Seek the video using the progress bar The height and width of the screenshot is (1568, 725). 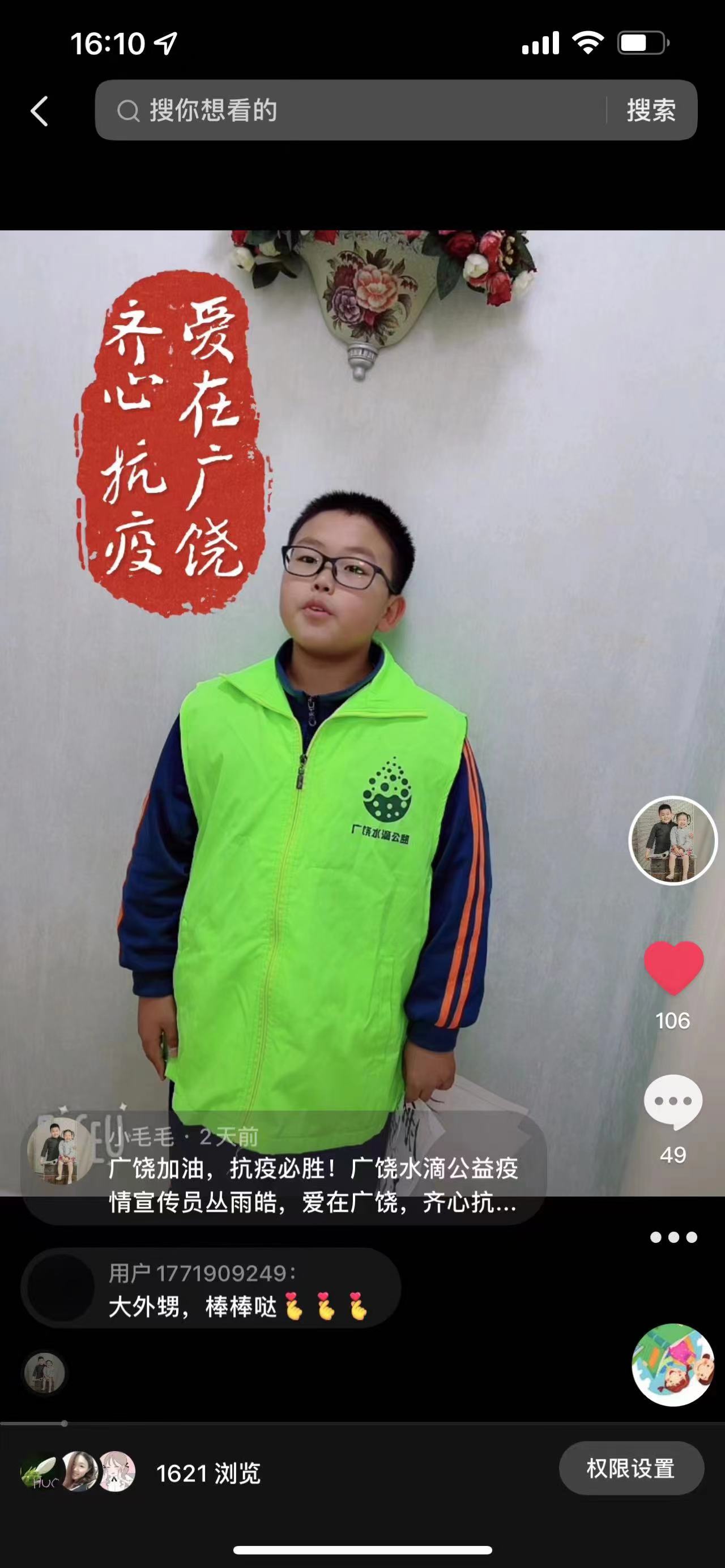point(362,1423)
